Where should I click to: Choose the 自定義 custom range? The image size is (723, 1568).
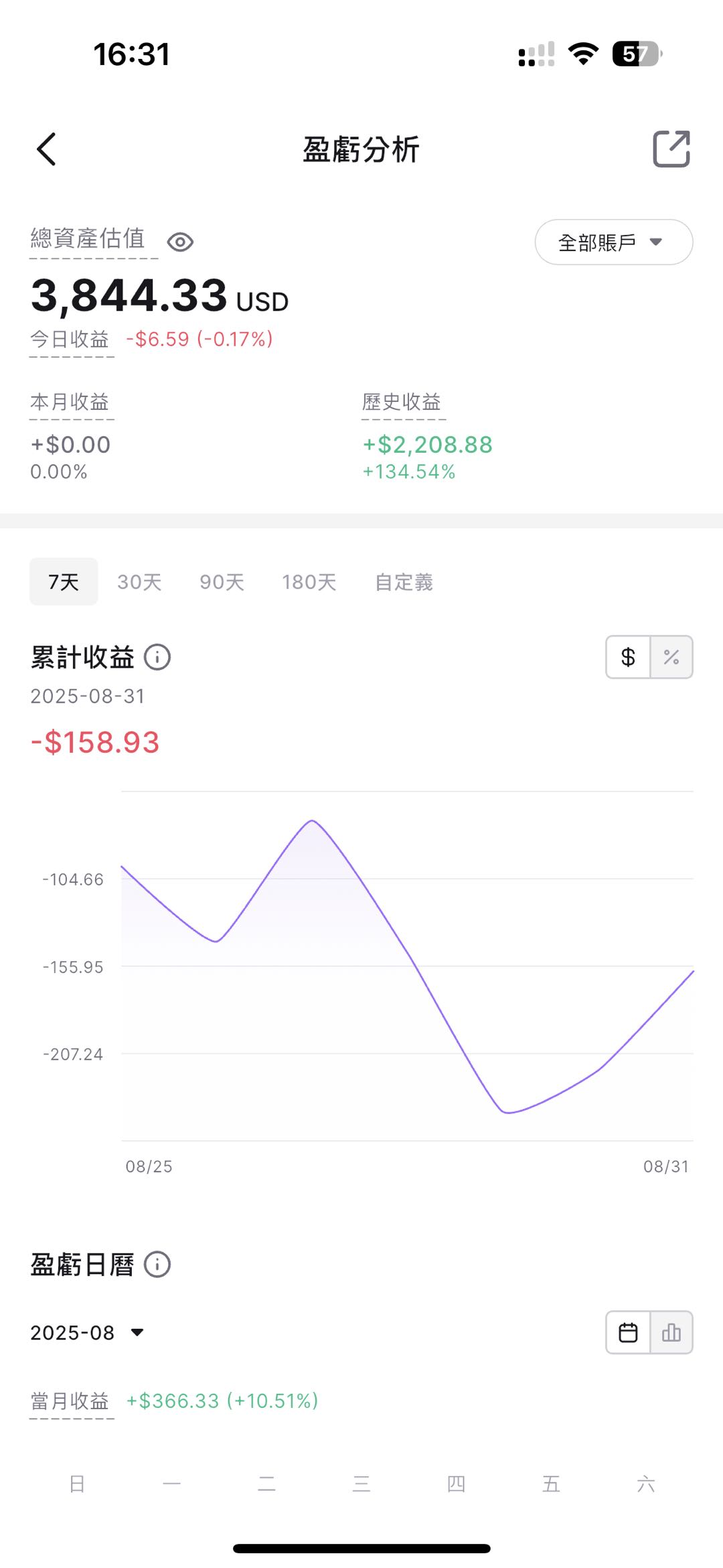(x=404, y=581)
